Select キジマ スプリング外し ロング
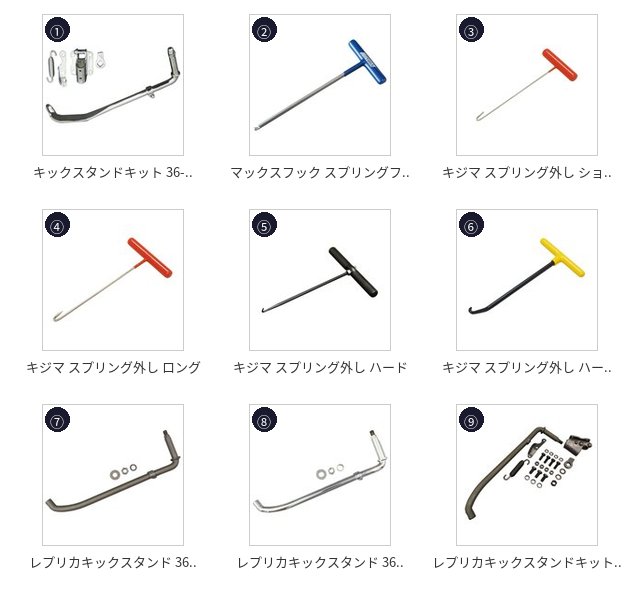This screenshot has width=641, height=605. point(113,280)
